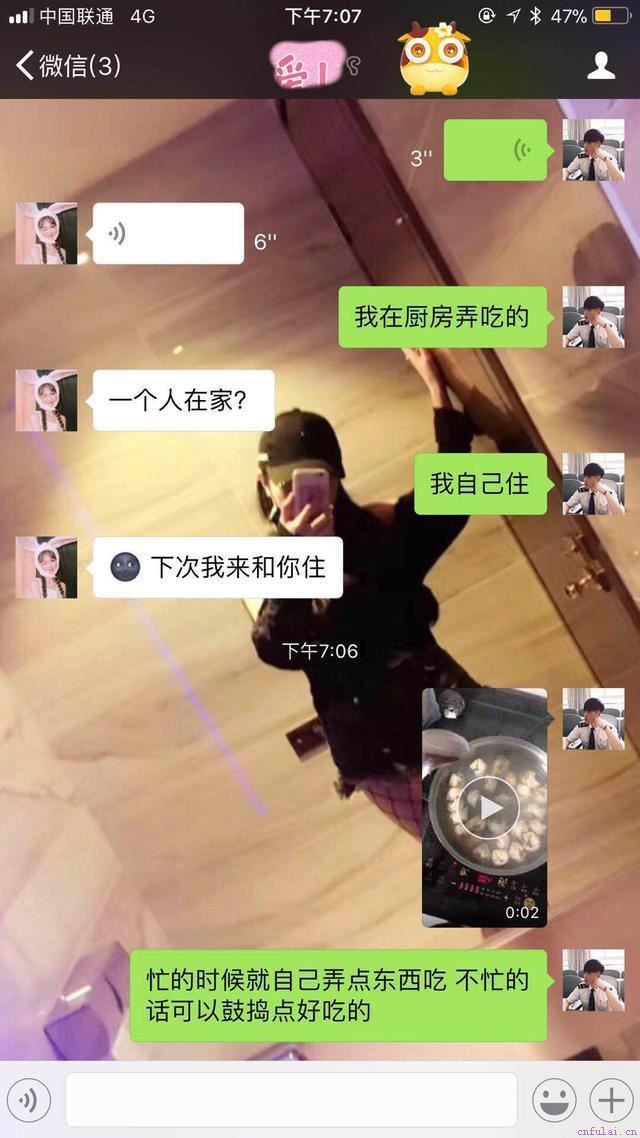Switch to voice input mode
Screen dimensions: 640x1138
click(29, 1100)
